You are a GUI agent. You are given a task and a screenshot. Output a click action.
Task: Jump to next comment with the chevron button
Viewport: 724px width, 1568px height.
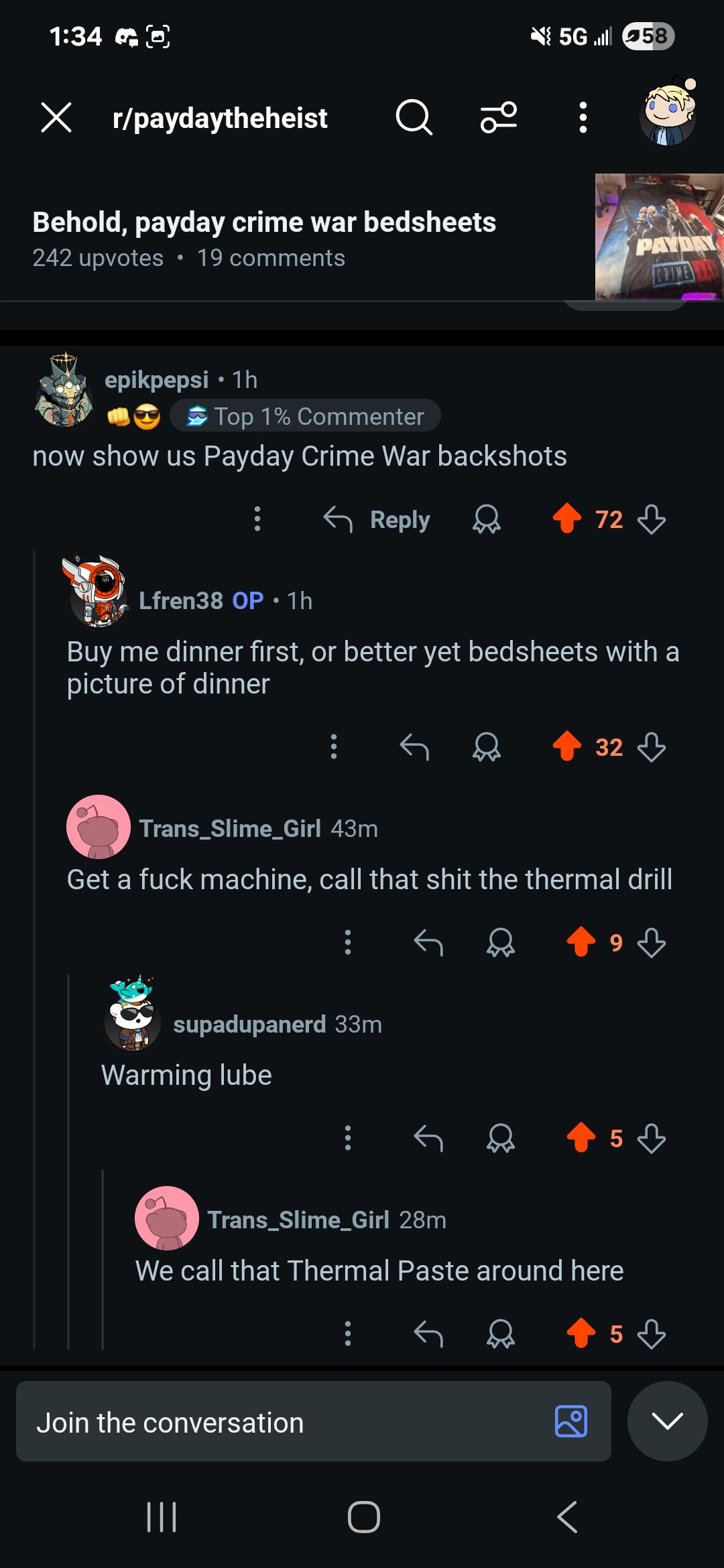tap(668, 1421)
